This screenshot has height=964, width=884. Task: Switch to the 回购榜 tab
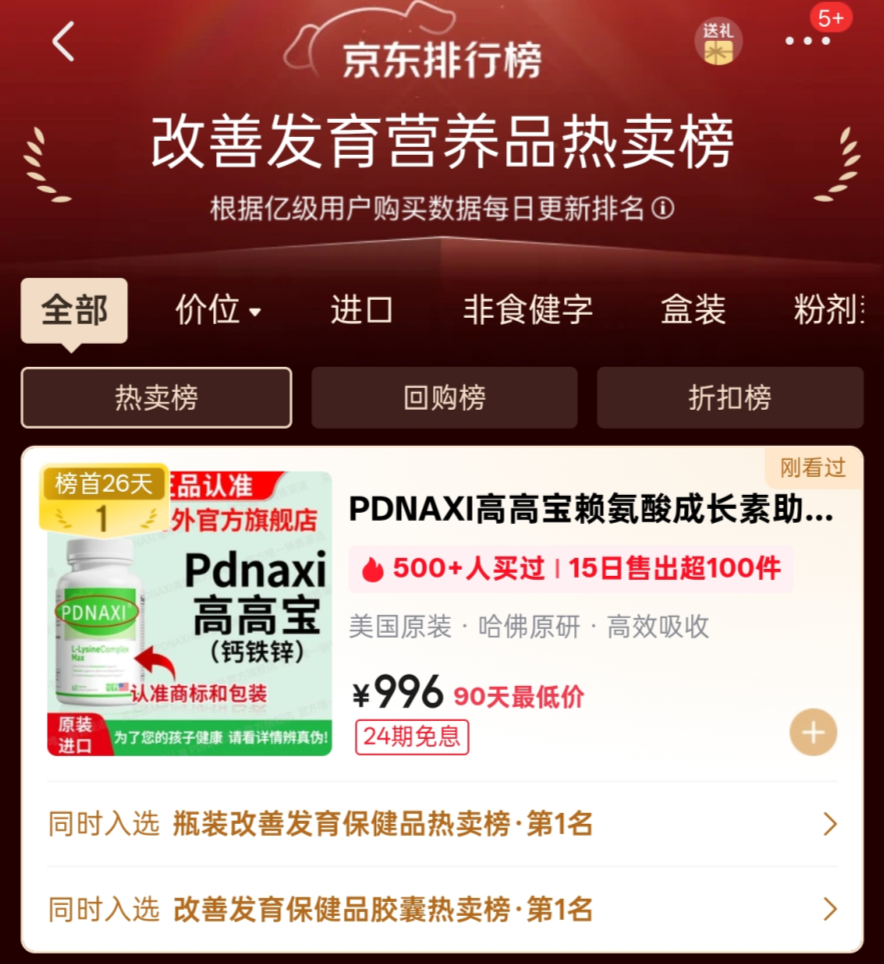click(444, 397)
